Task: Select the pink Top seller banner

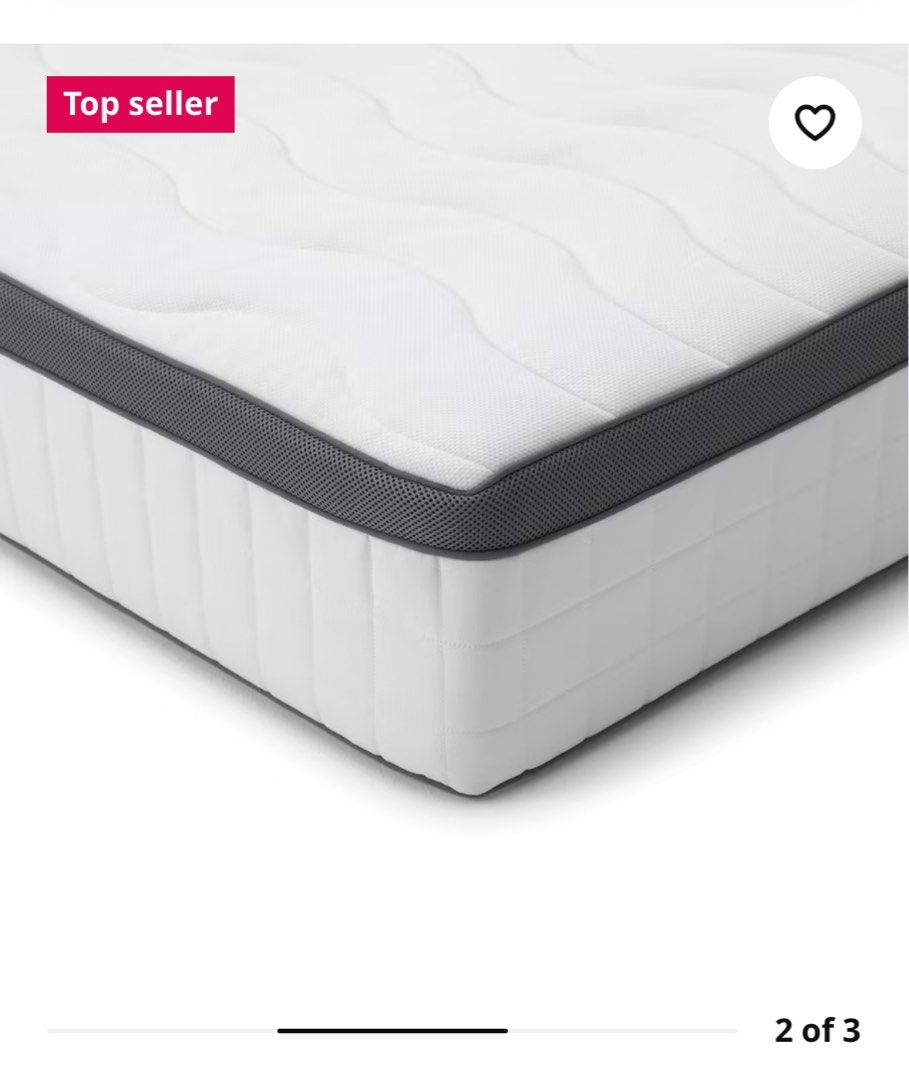Action: tap(142, 103)
